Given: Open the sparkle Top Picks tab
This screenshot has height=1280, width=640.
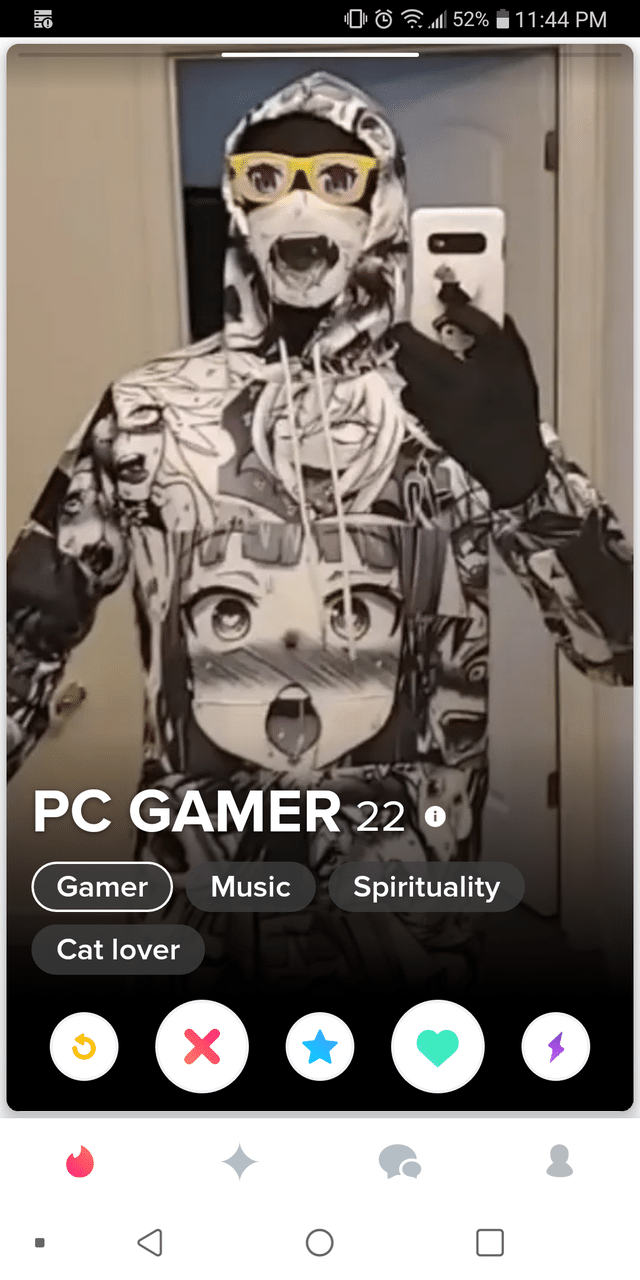Looking at the screenshot, I should (239, 1161).
